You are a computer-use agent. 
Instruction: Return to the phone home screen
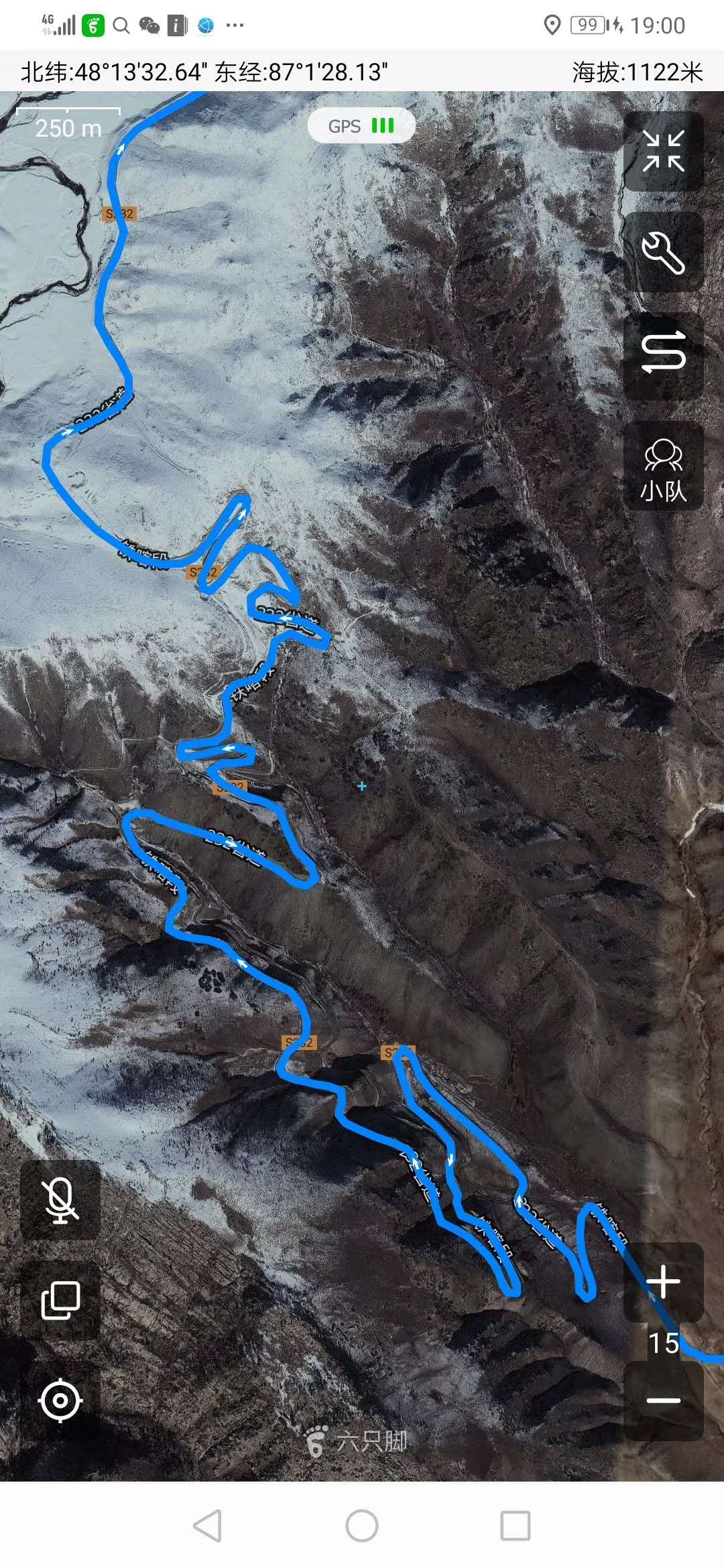[x=362, y=1526]
